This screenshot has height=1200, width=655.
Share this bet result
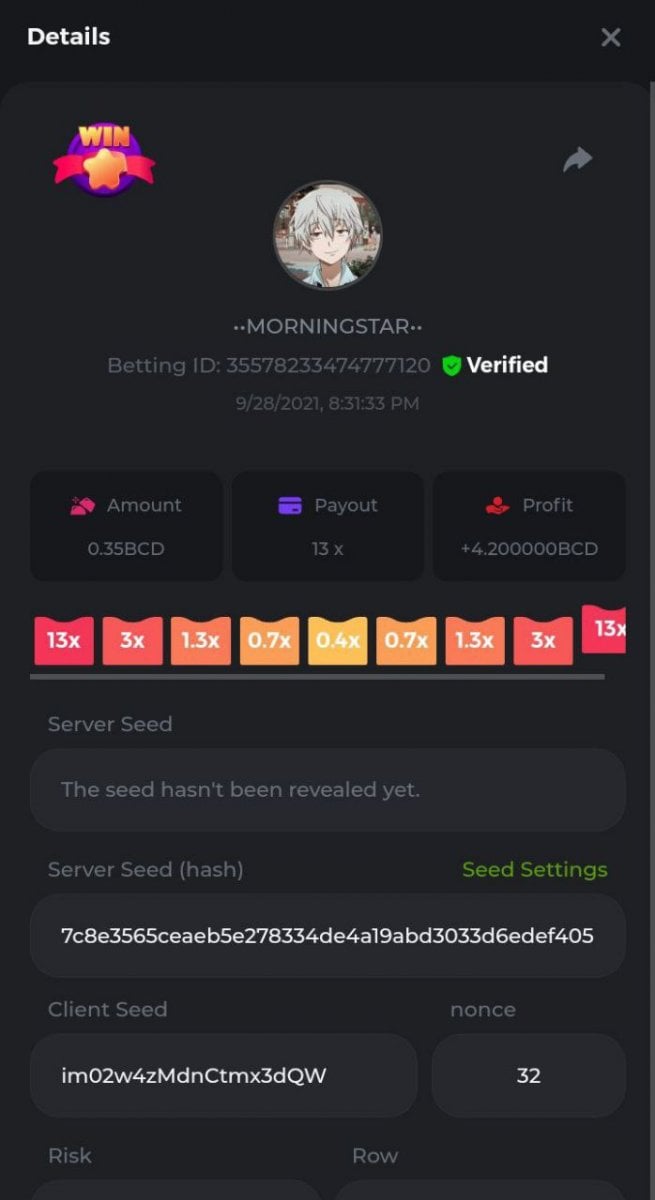577,160
